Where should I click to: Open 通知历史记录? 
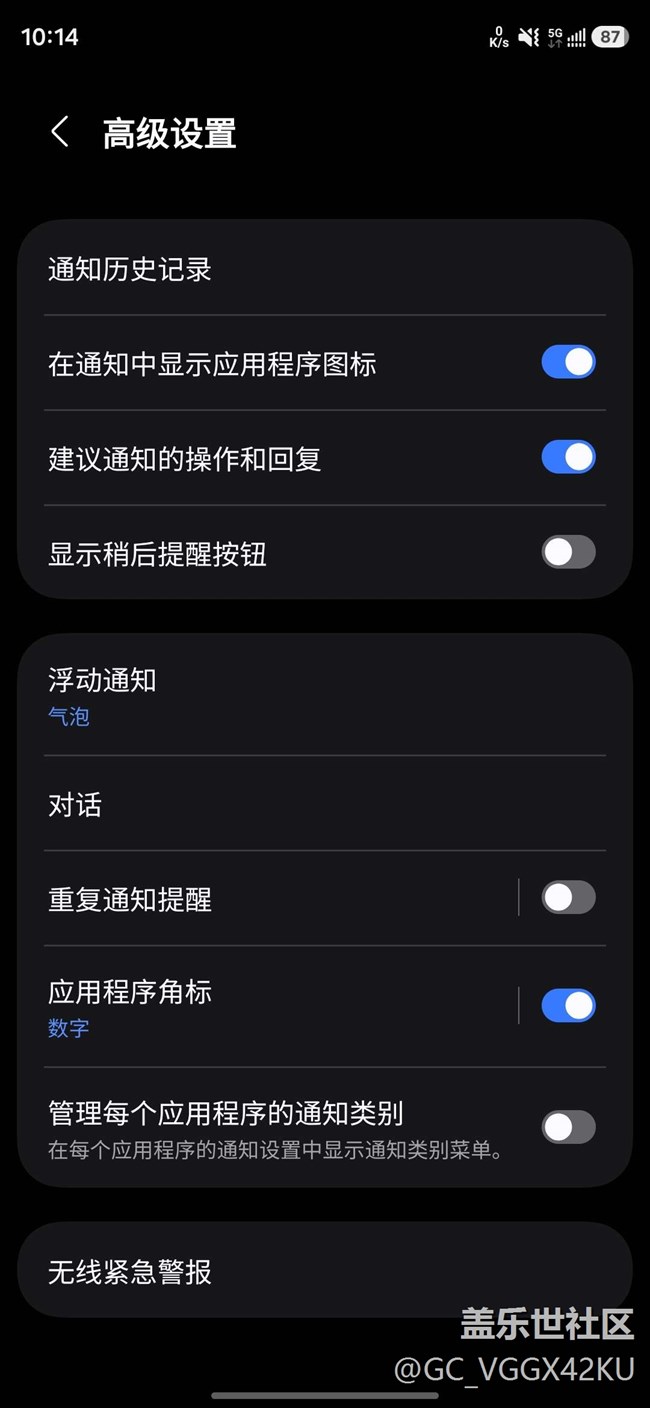(x=325, y=269)
